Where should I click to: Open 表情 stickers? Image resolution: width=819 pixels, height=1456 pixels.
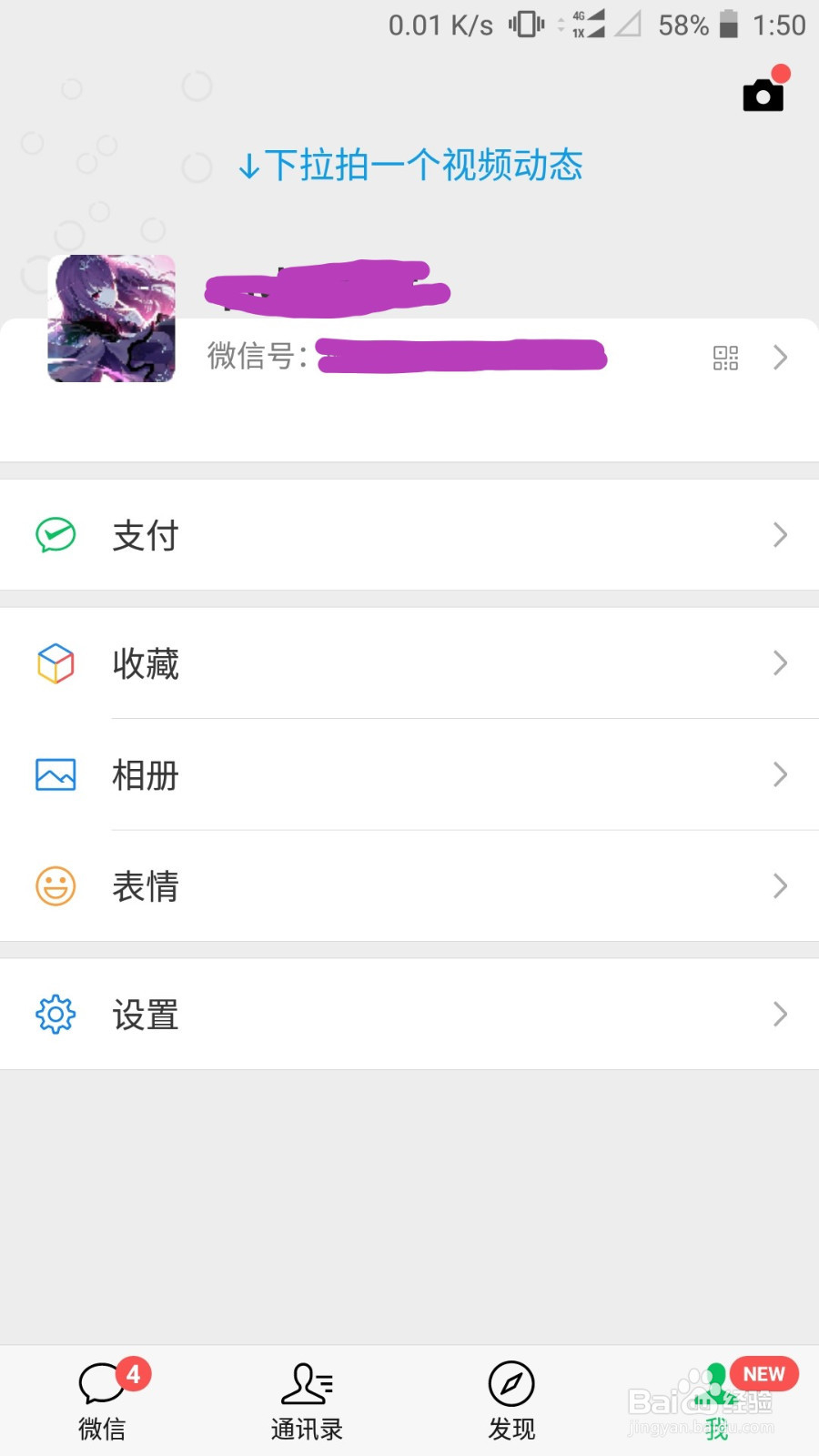click(x=409, y=885)
